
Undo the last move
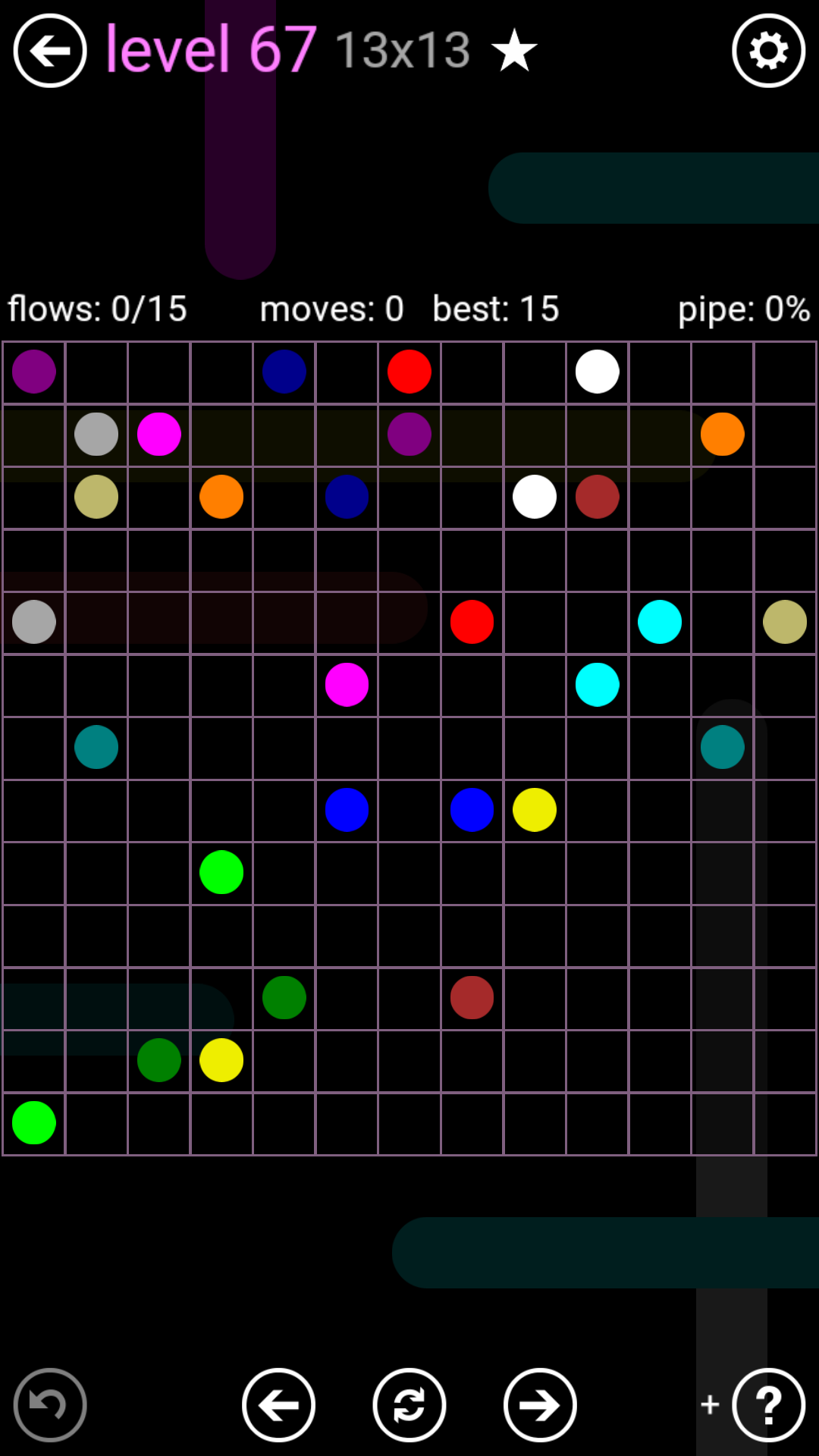click(50, 1405)
